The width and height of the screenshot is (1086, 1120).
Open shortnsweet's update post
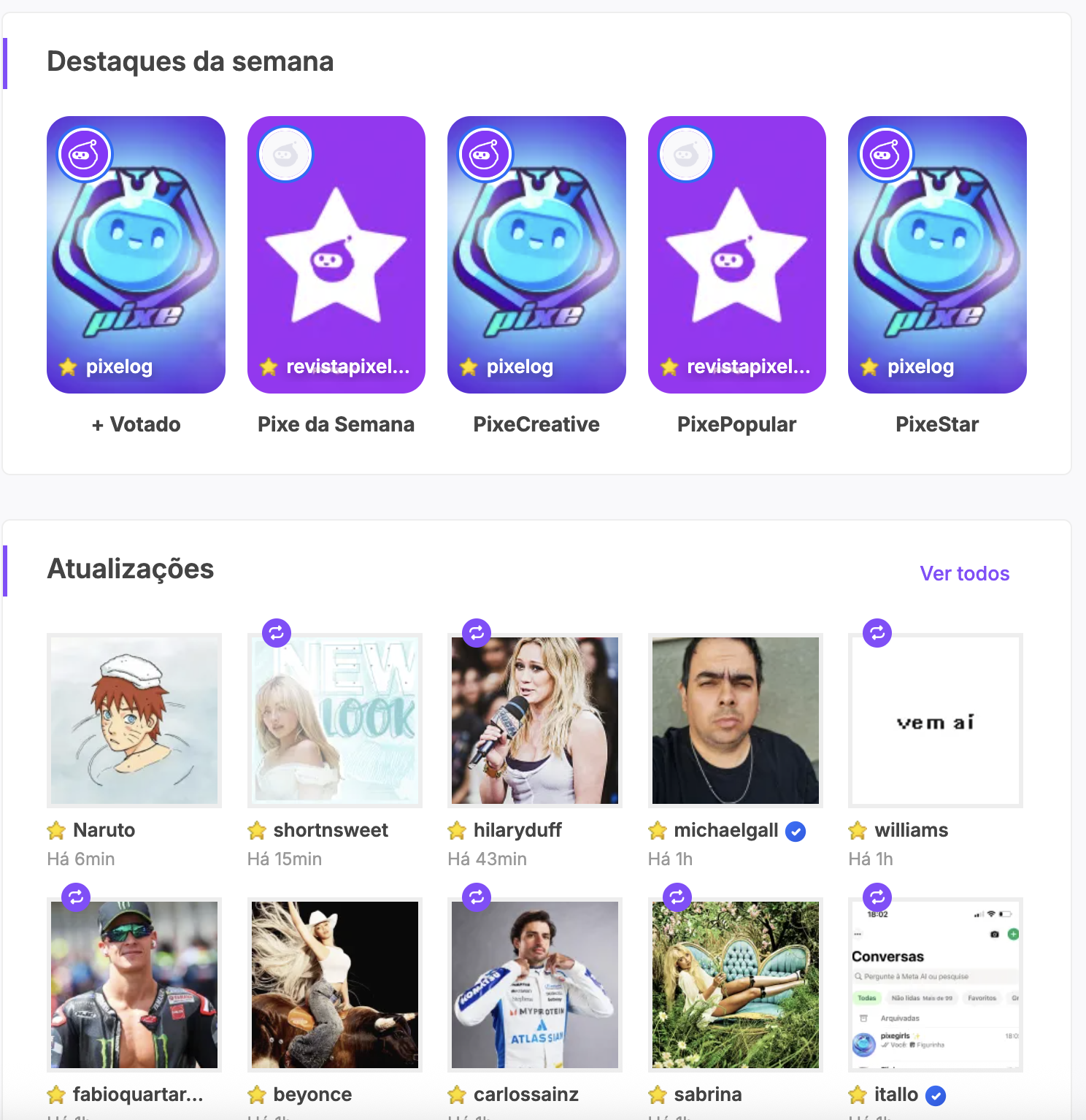tap(335, 721)
